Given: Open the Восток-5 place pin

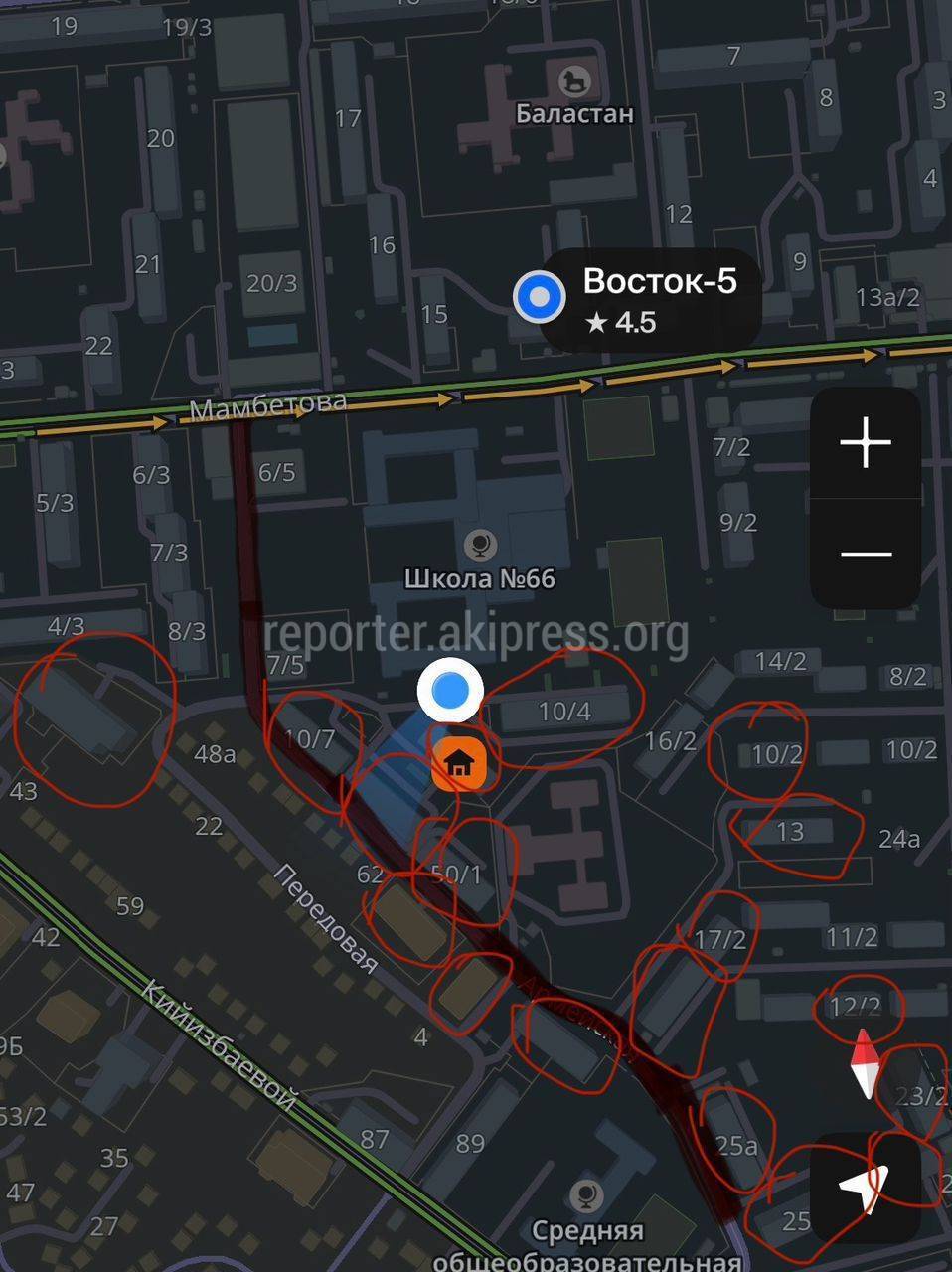Looking at the screenshot, I should click(539, 296).
